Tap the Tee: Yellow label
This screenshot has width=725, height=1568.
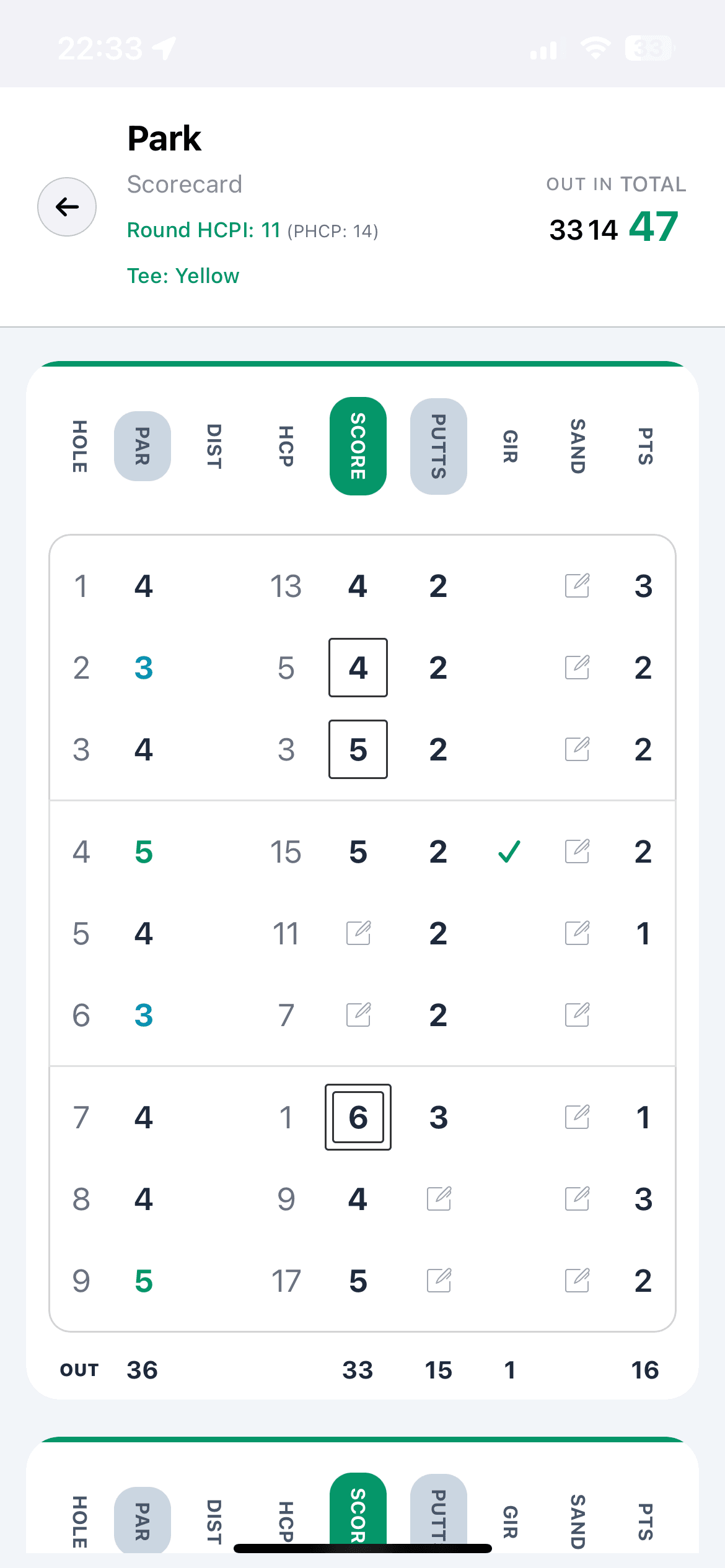coord(183,276)
